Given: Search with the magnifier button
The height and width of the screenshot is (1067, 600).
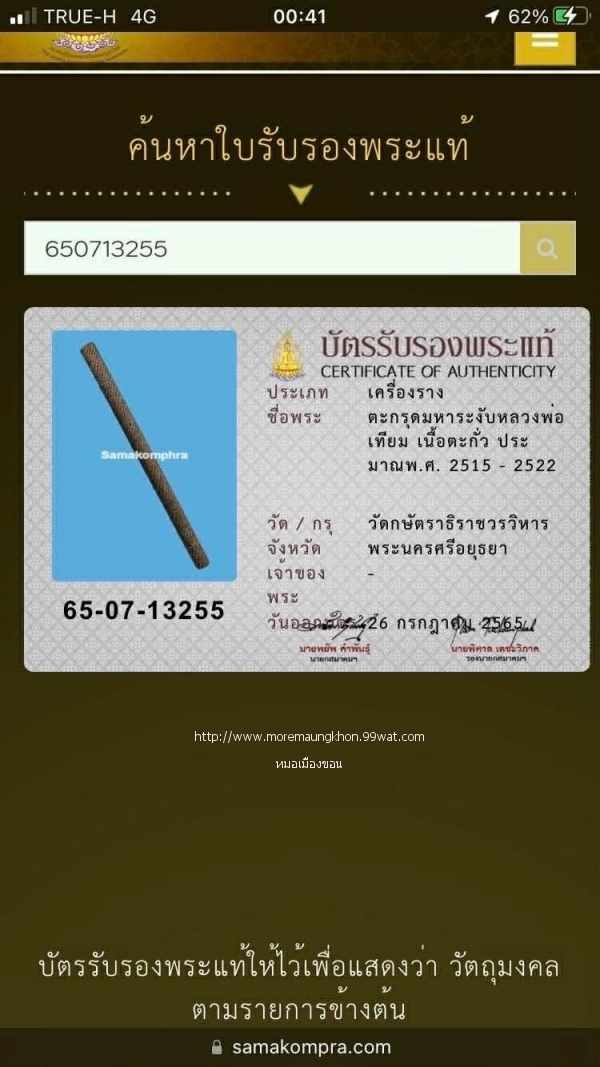Looking at the screenshot, I should click(547, 248).
